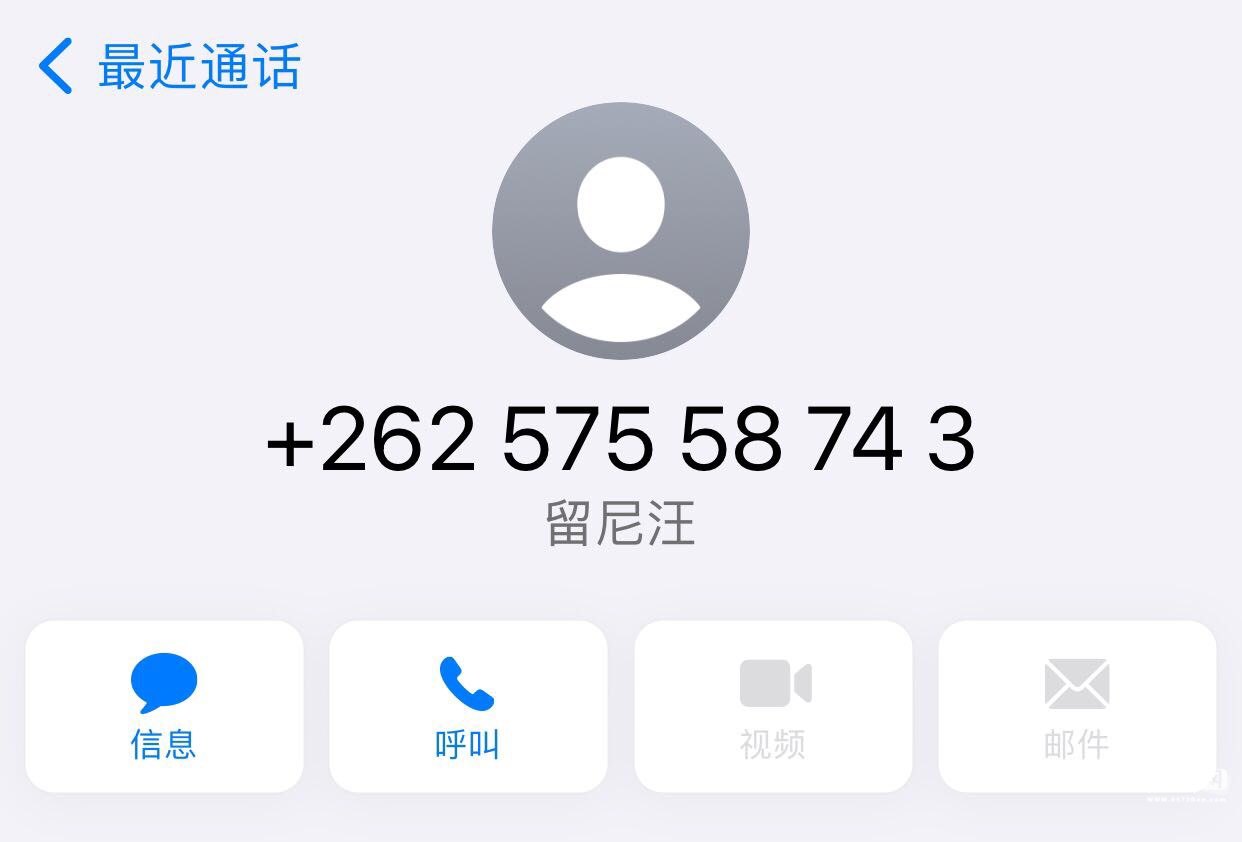Go back to 最近通话
This screenshot has width=1242, height=842.
[170, 67]
